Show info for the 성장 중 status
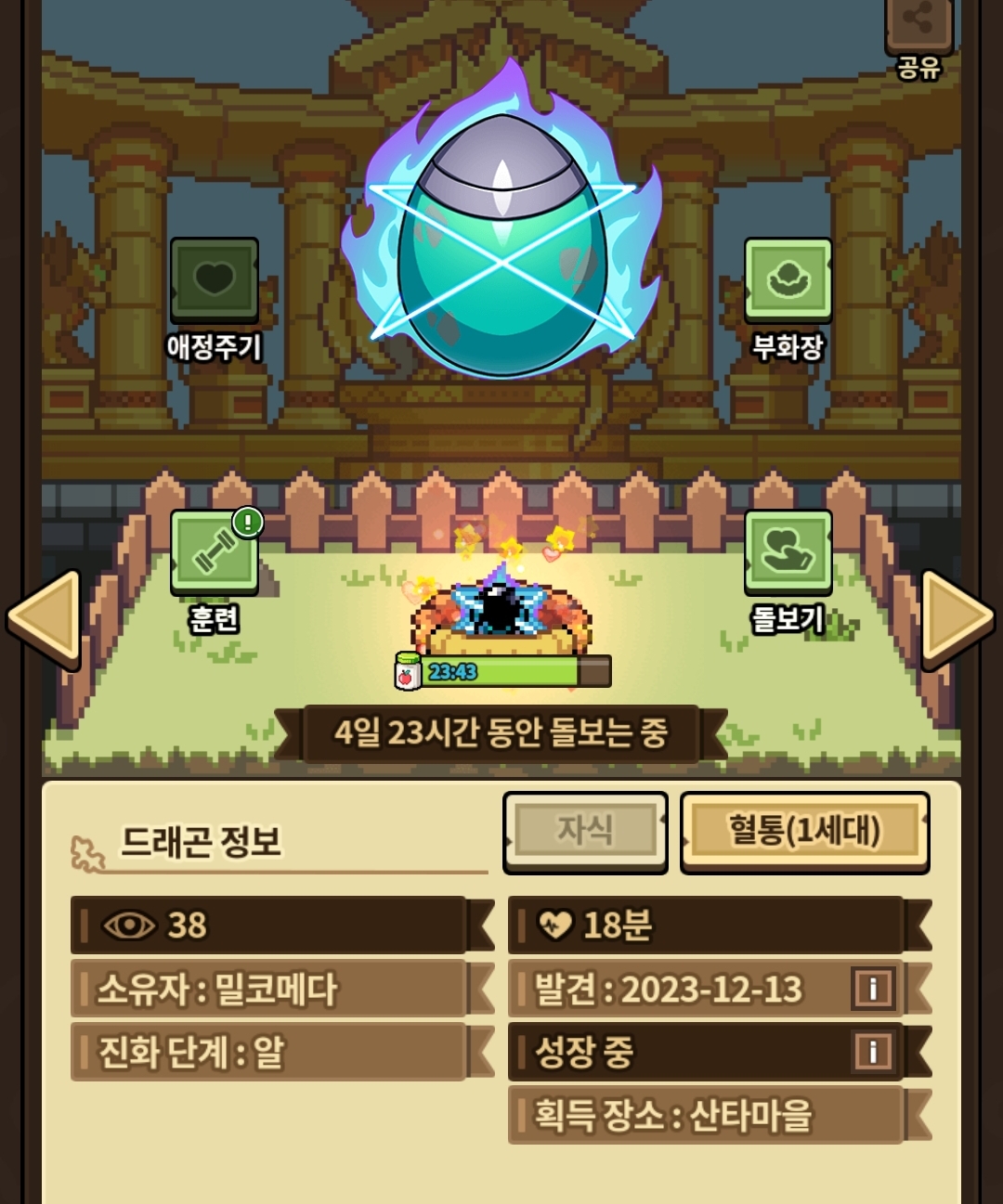The image size is (1003, 1204). pyautogui.click(x=873, y=1052)
